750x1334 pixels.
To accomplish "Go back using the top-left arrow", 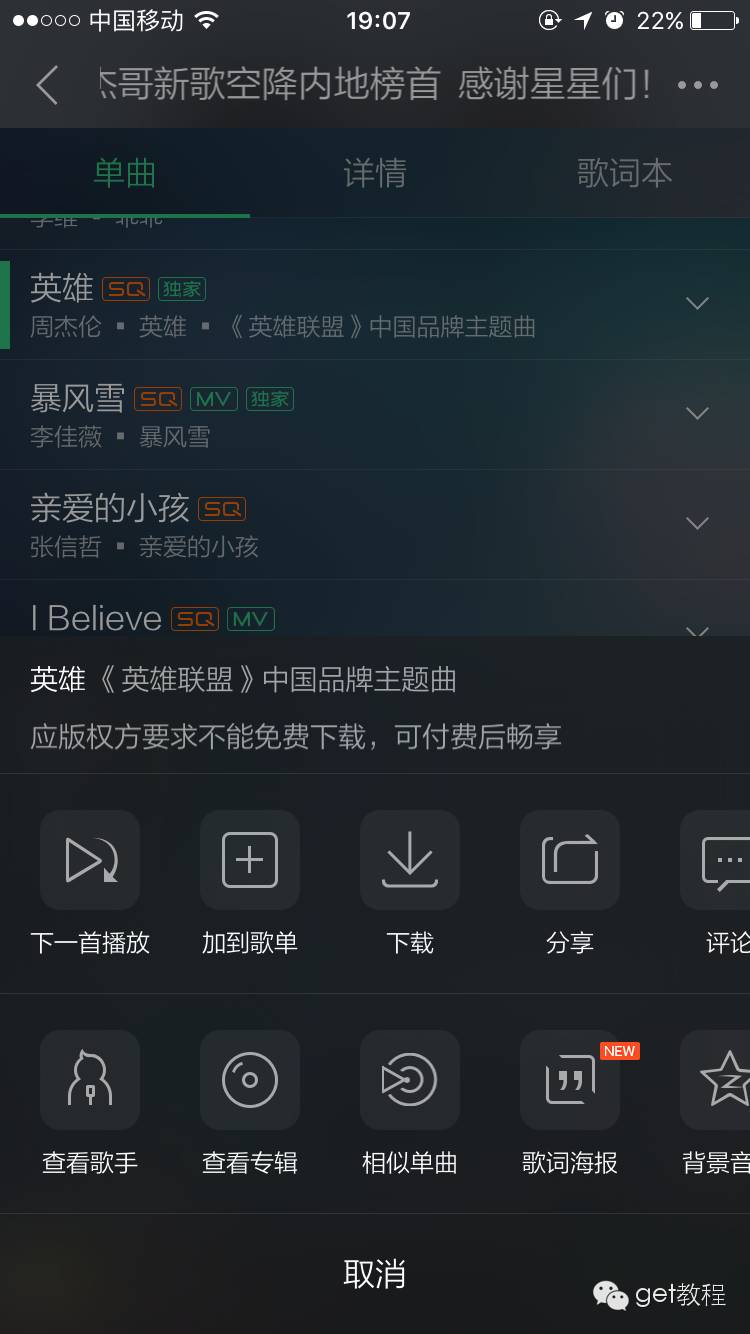I will [47, 85].
